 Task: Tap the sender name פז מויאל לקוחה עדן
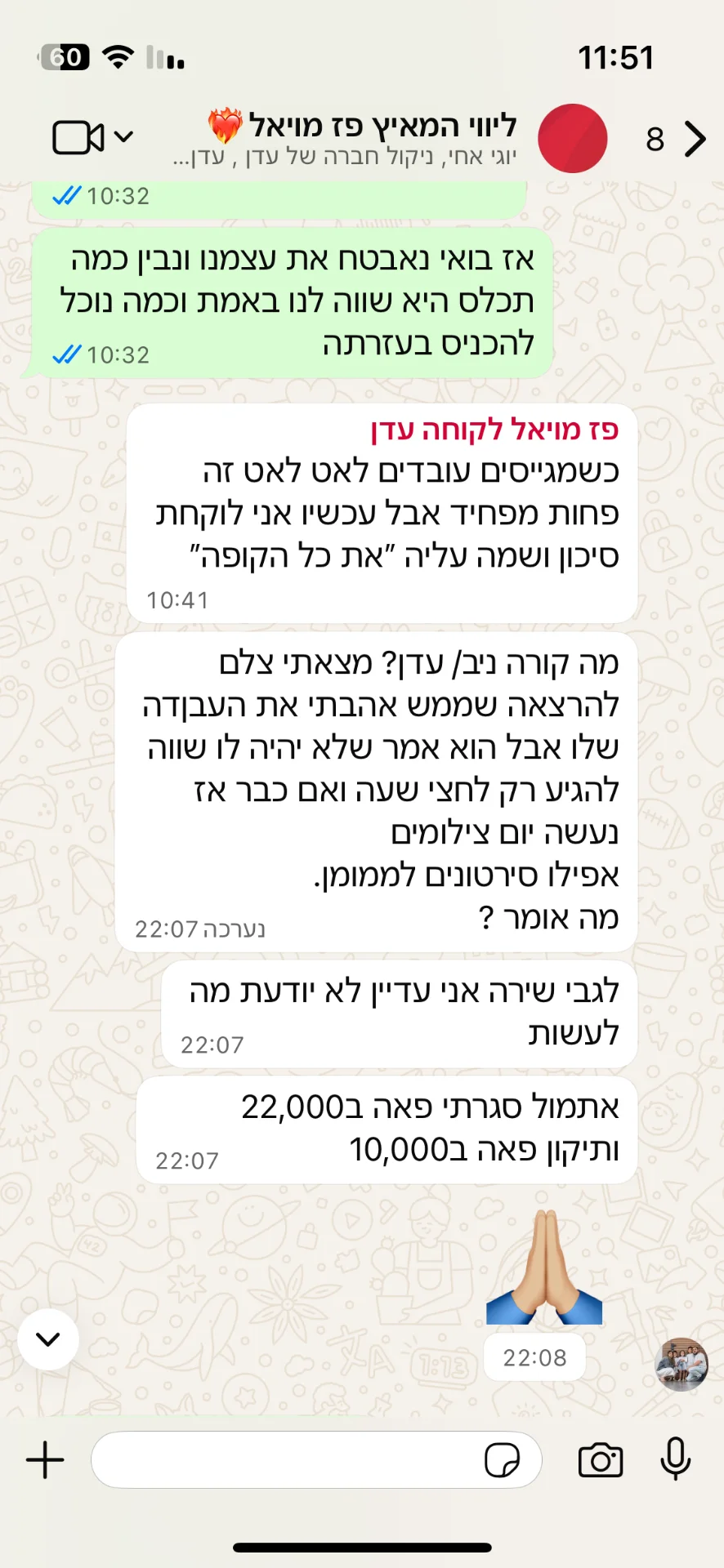(x=494, y=430)
